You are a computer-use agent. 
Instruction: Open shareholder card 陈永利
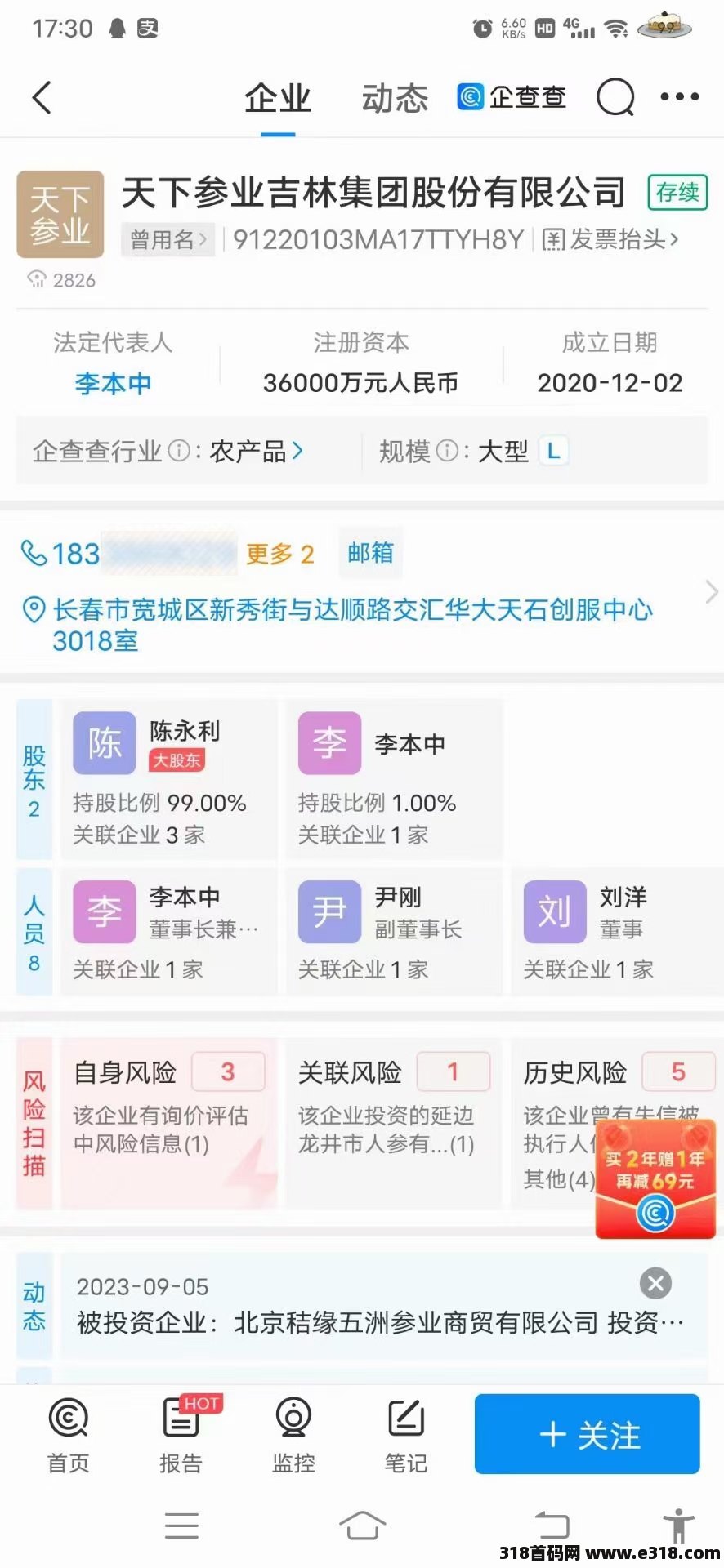coord(169,779)
